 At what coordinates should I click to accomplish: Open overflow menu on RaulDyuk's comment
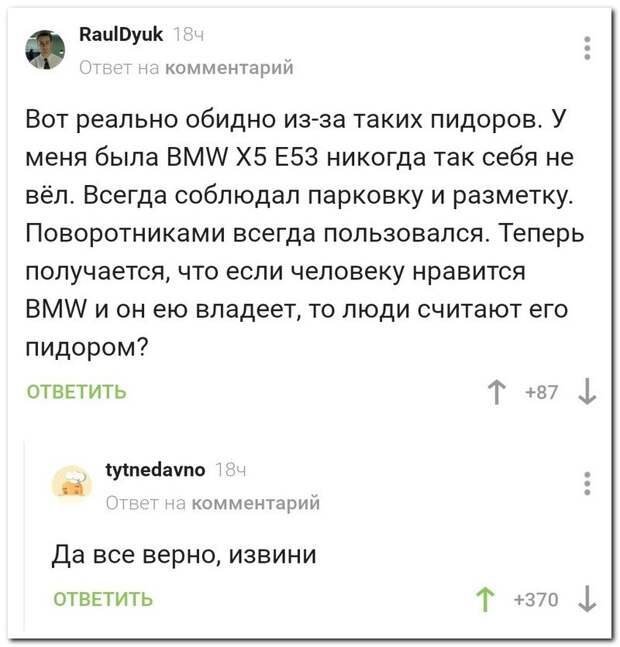pos(587,49)
